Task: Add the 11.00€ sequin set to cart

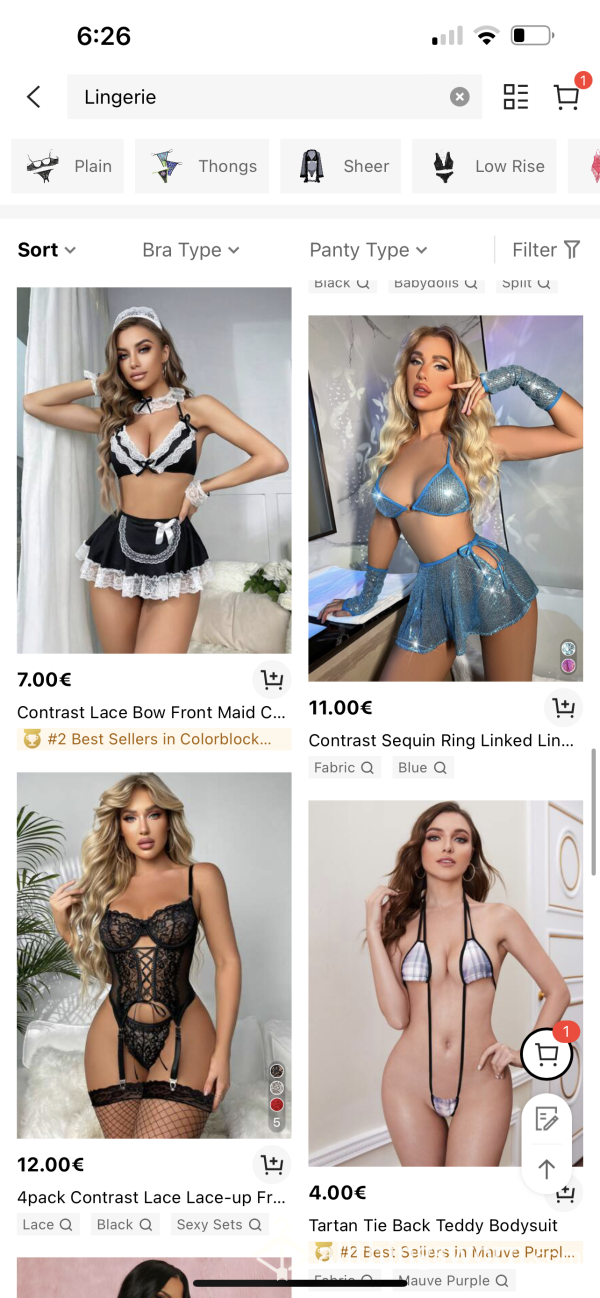Action: pyautogui.click(x=564, y=708)
